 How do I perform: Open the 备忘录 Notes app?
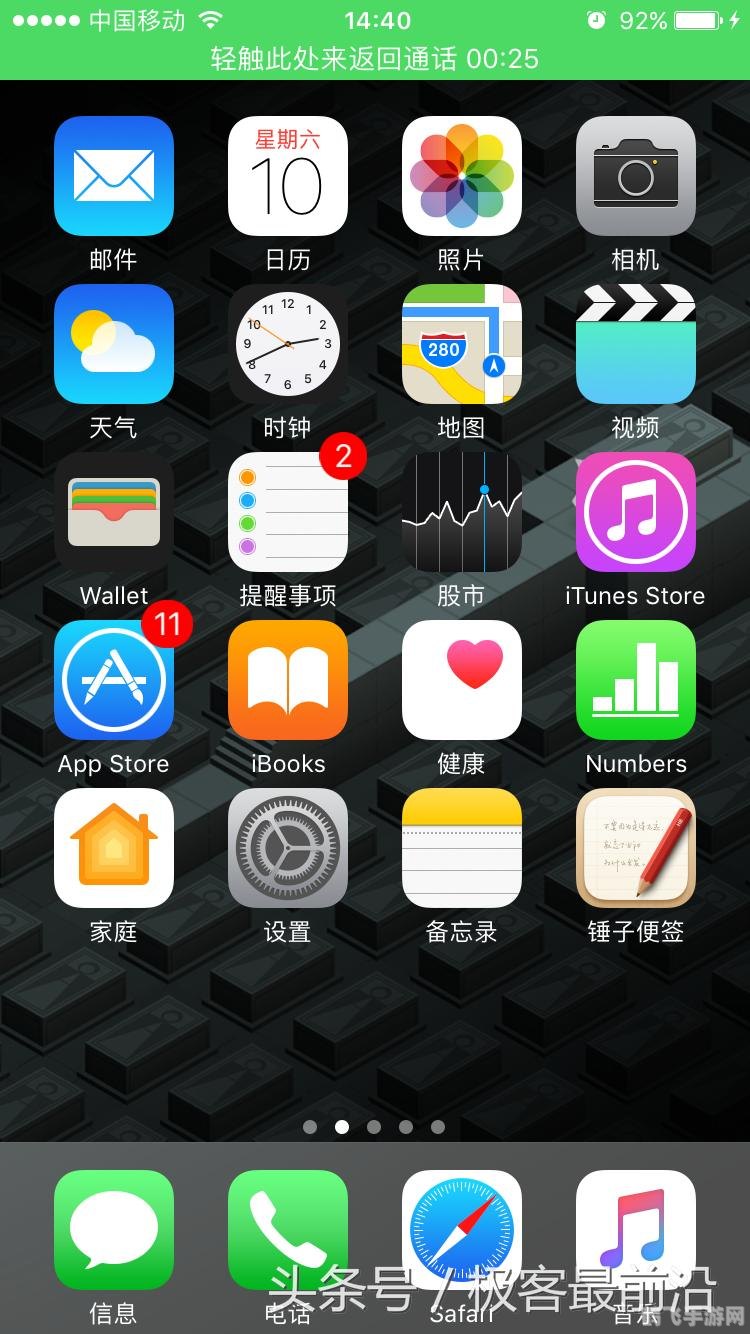(462, 848)
